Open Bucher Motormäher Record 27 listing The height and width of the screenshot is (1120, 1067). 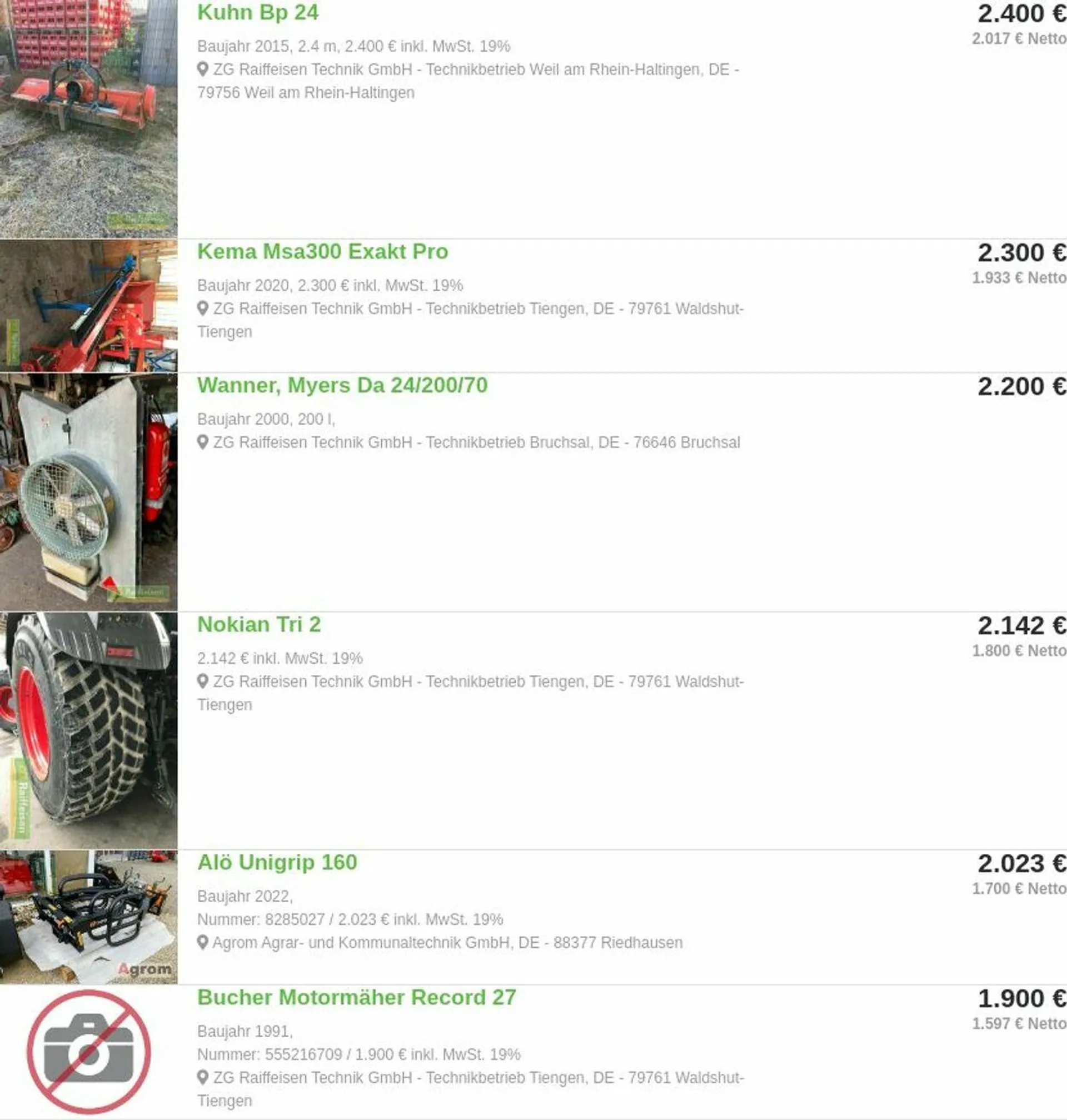(356, 997)
